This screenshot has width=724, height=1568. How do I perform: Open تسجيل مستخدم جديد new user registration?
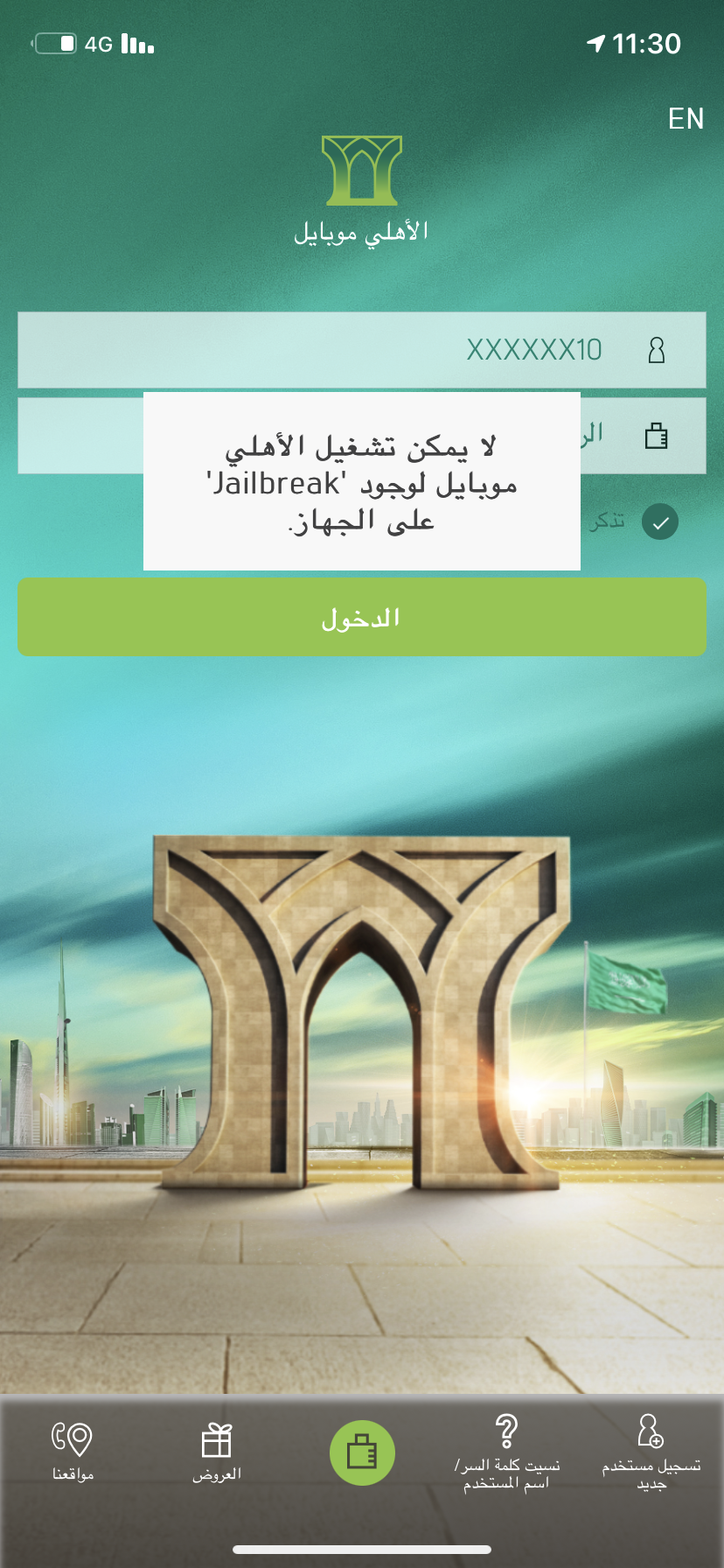[651, 1452]
